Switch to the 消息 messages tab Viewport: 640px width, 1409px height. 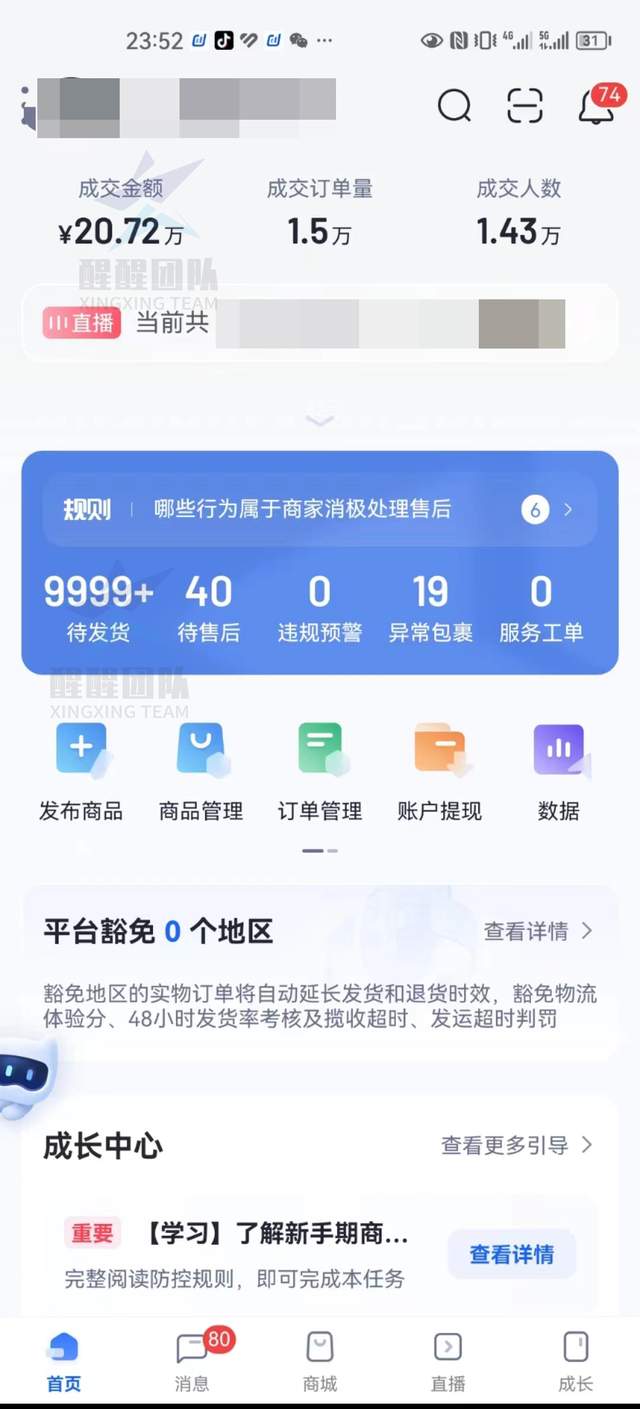[192, 1361]
